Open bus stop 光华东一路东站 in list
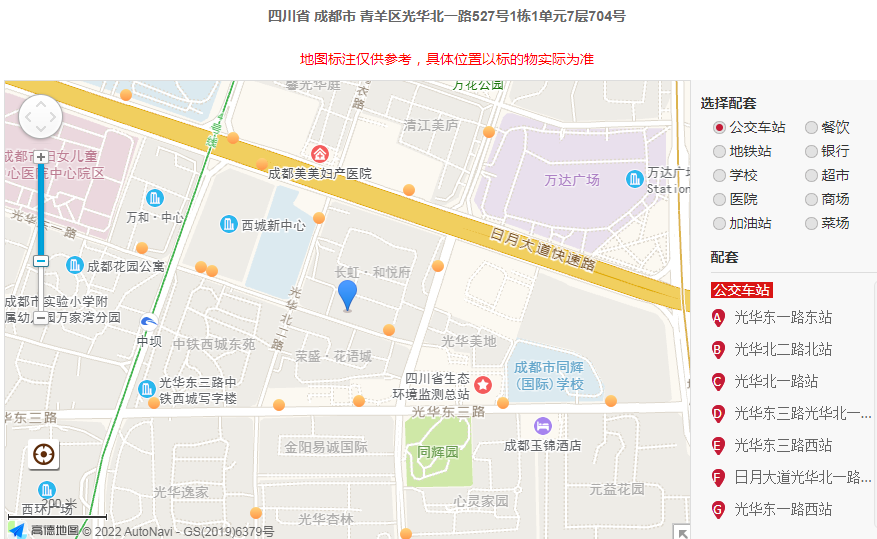 click(782, 318)
